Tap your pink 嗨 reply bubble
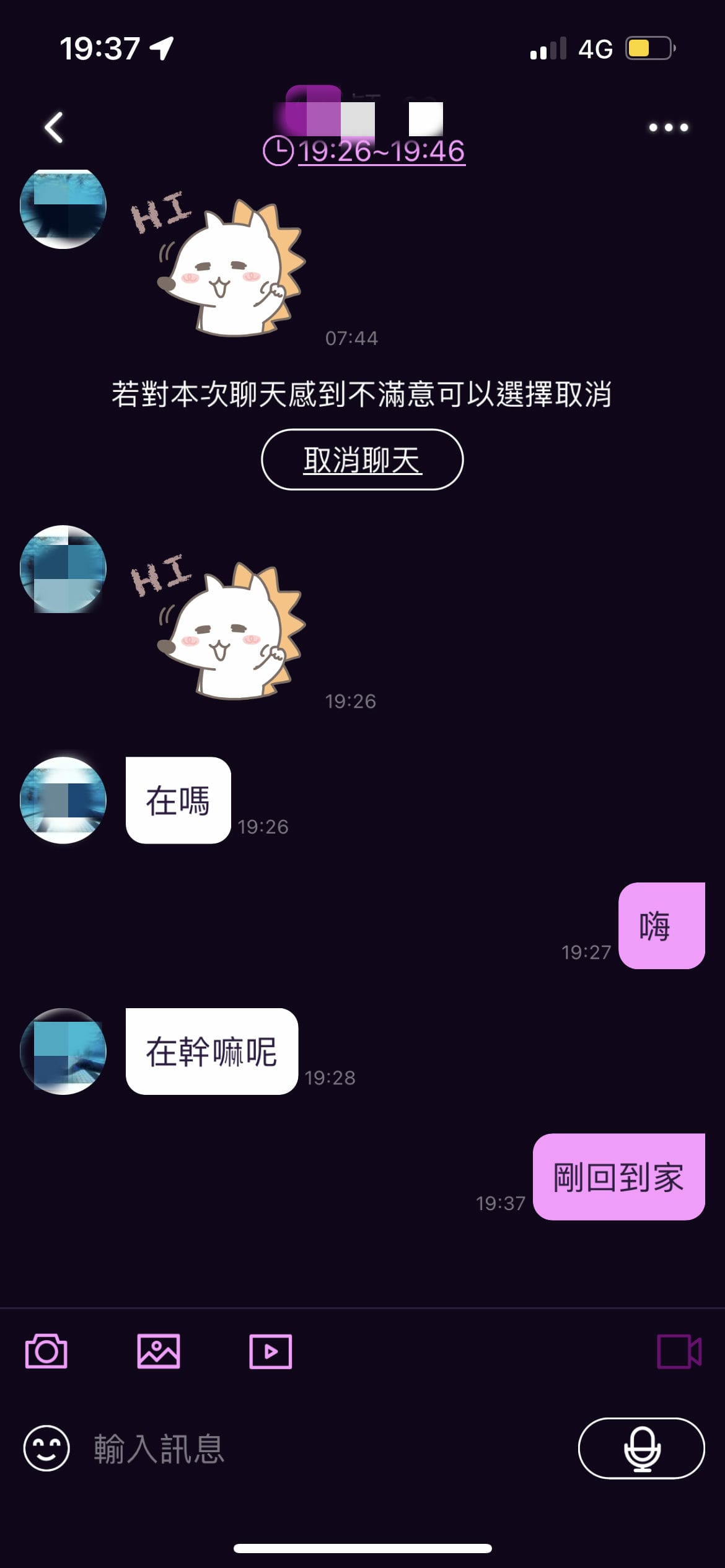Image resolution: width=725 pixels, height=1568 pixels. (x=661, y=925)
